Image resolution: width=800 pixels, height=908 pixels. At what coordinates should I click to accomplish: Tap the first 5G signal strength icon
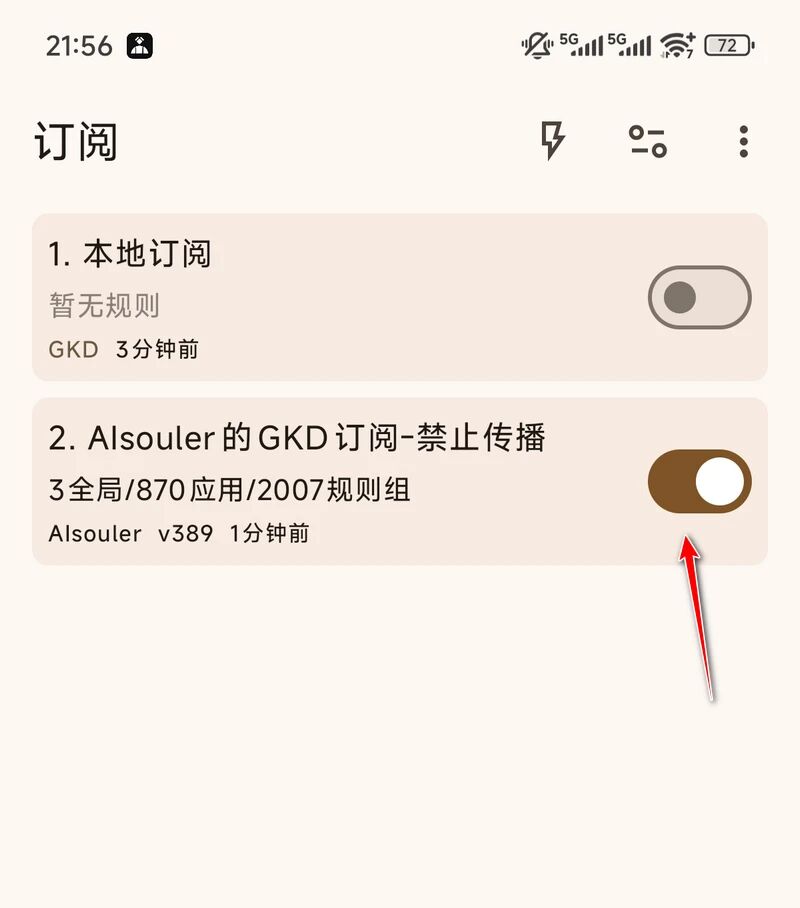coord(577,46)
